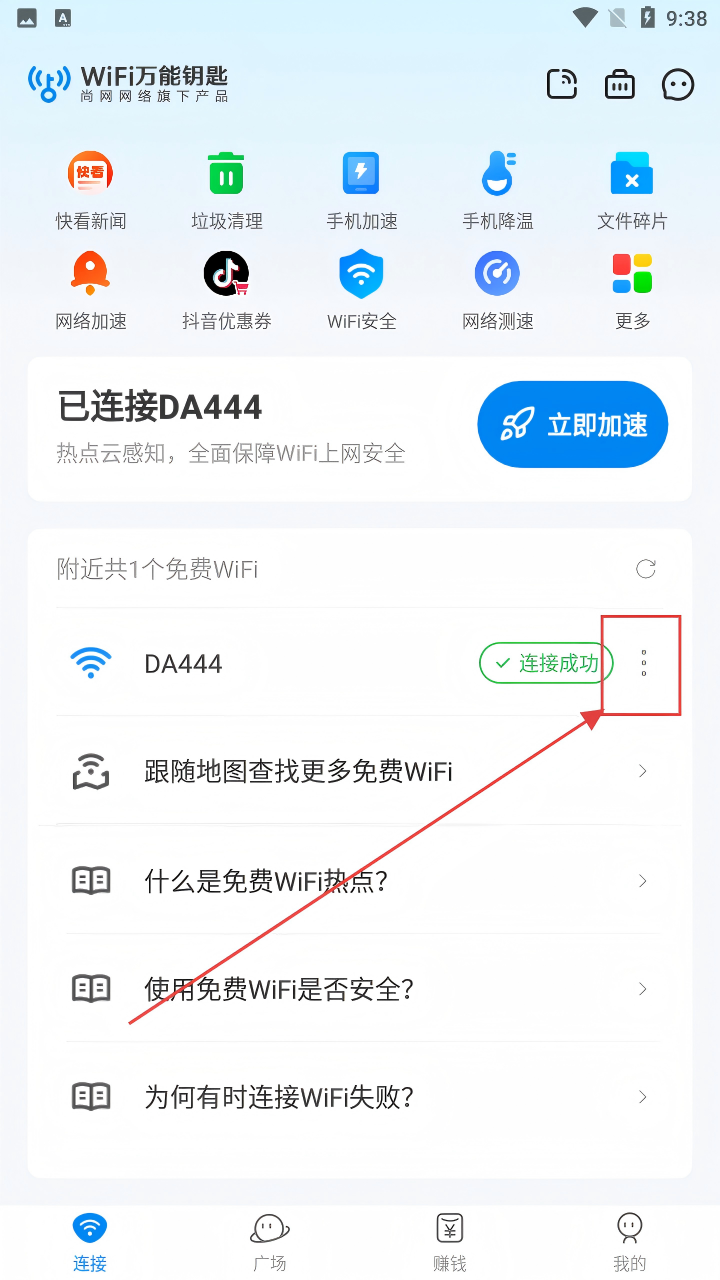Open 跟随地图查找更多免费WiFi row
The width and height of the screenshot is (720, 1280).
360,771
